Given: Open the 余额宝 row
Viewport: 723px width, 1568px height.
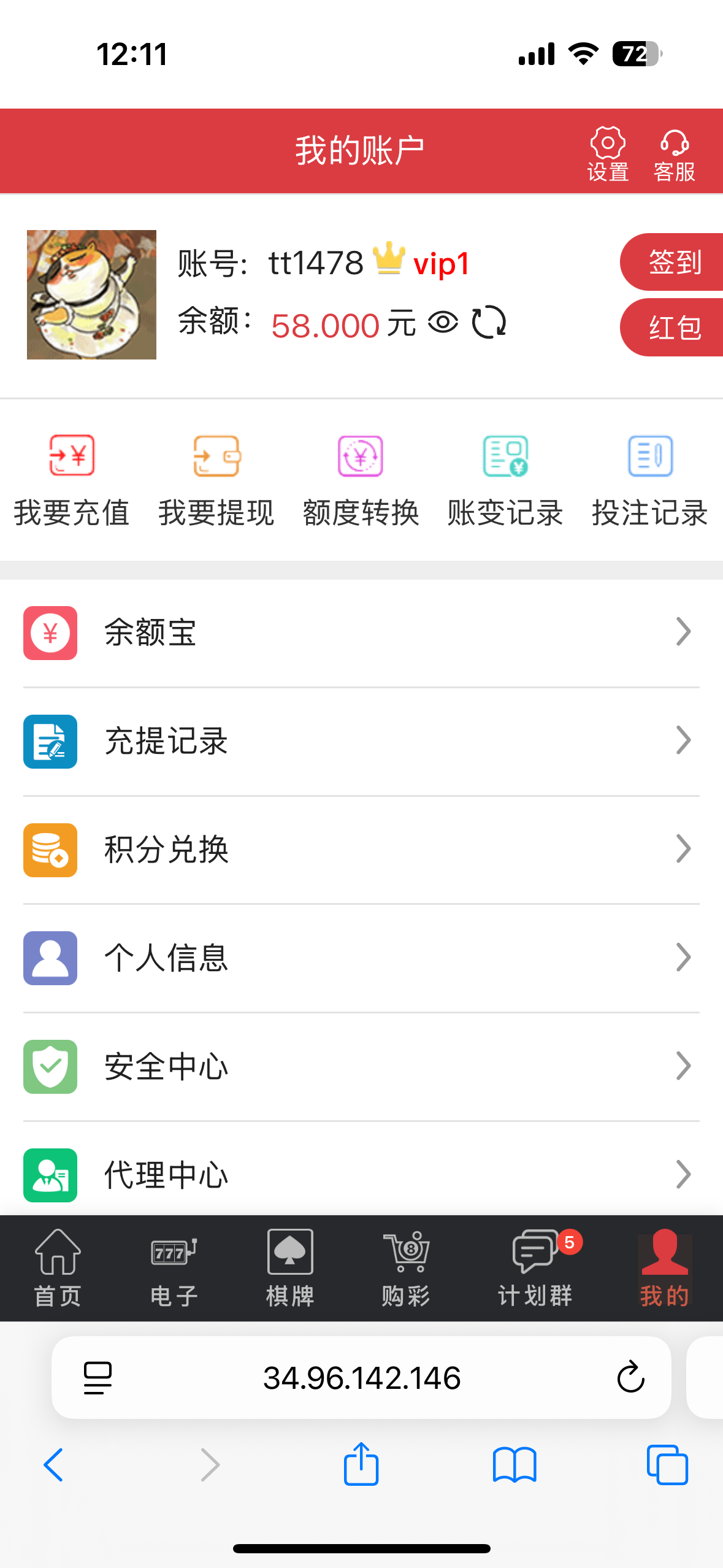Looking at the screenshot, I should pos(361,633).
